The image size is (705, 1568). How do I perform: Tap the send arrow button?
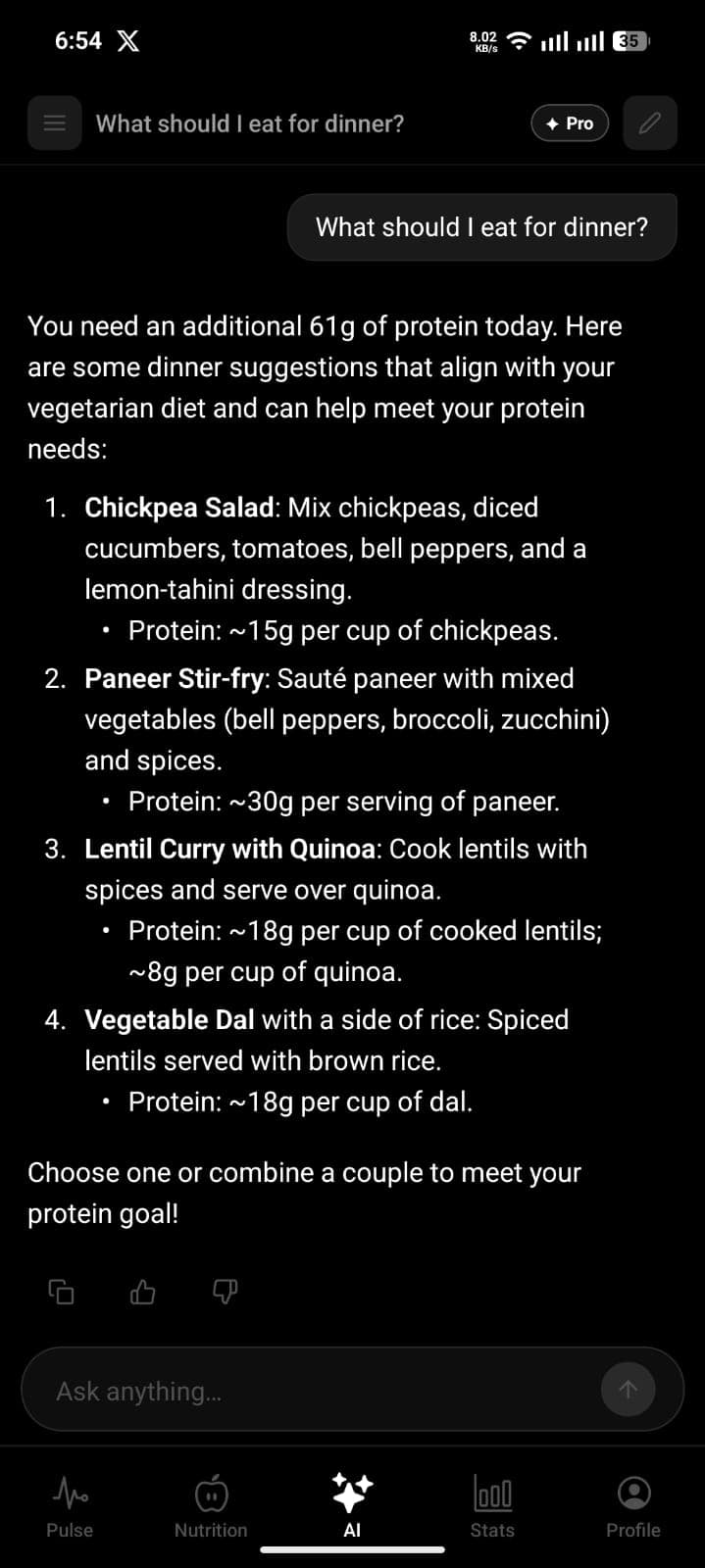(x=629, y=1390)
